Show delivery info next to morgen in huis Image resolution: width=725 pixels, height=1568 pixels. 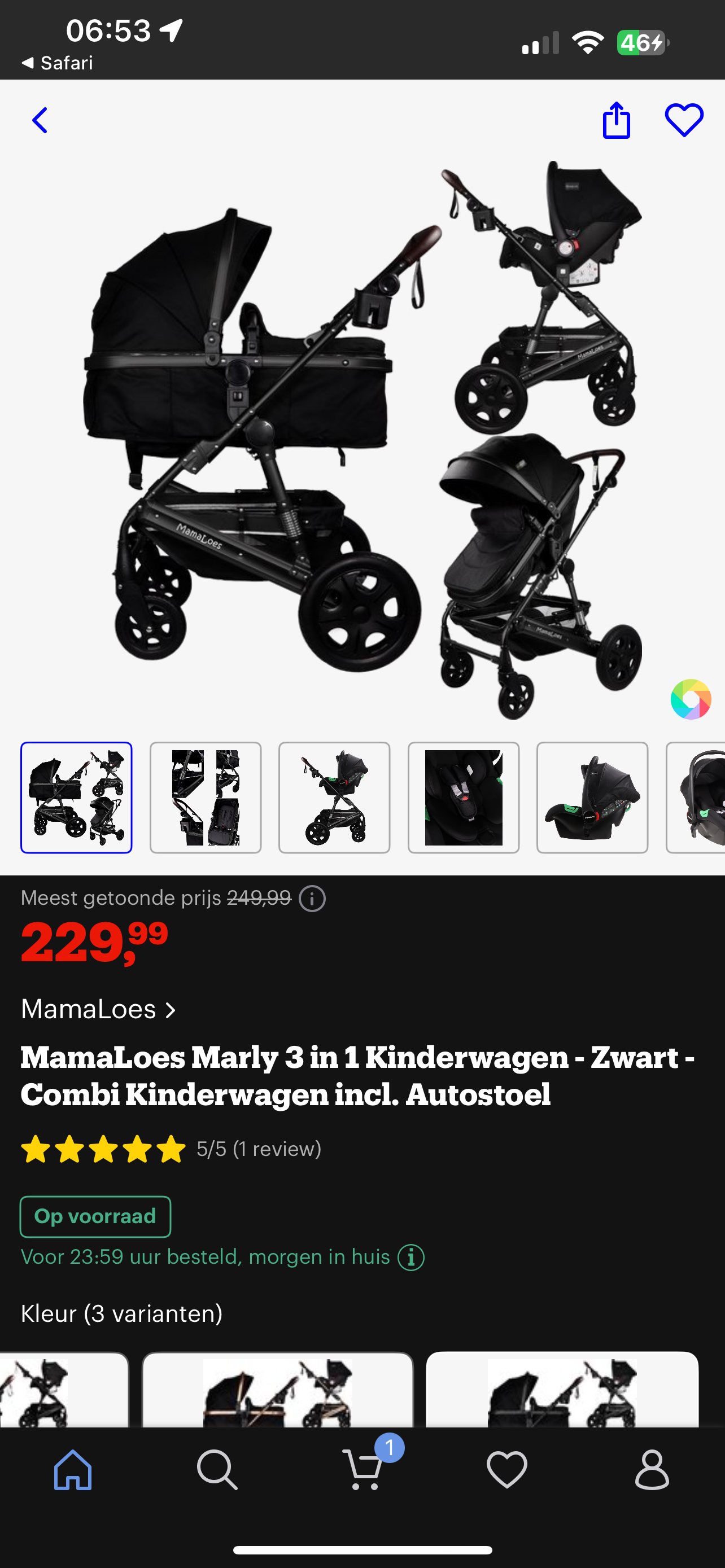(x=412, y=1257)
